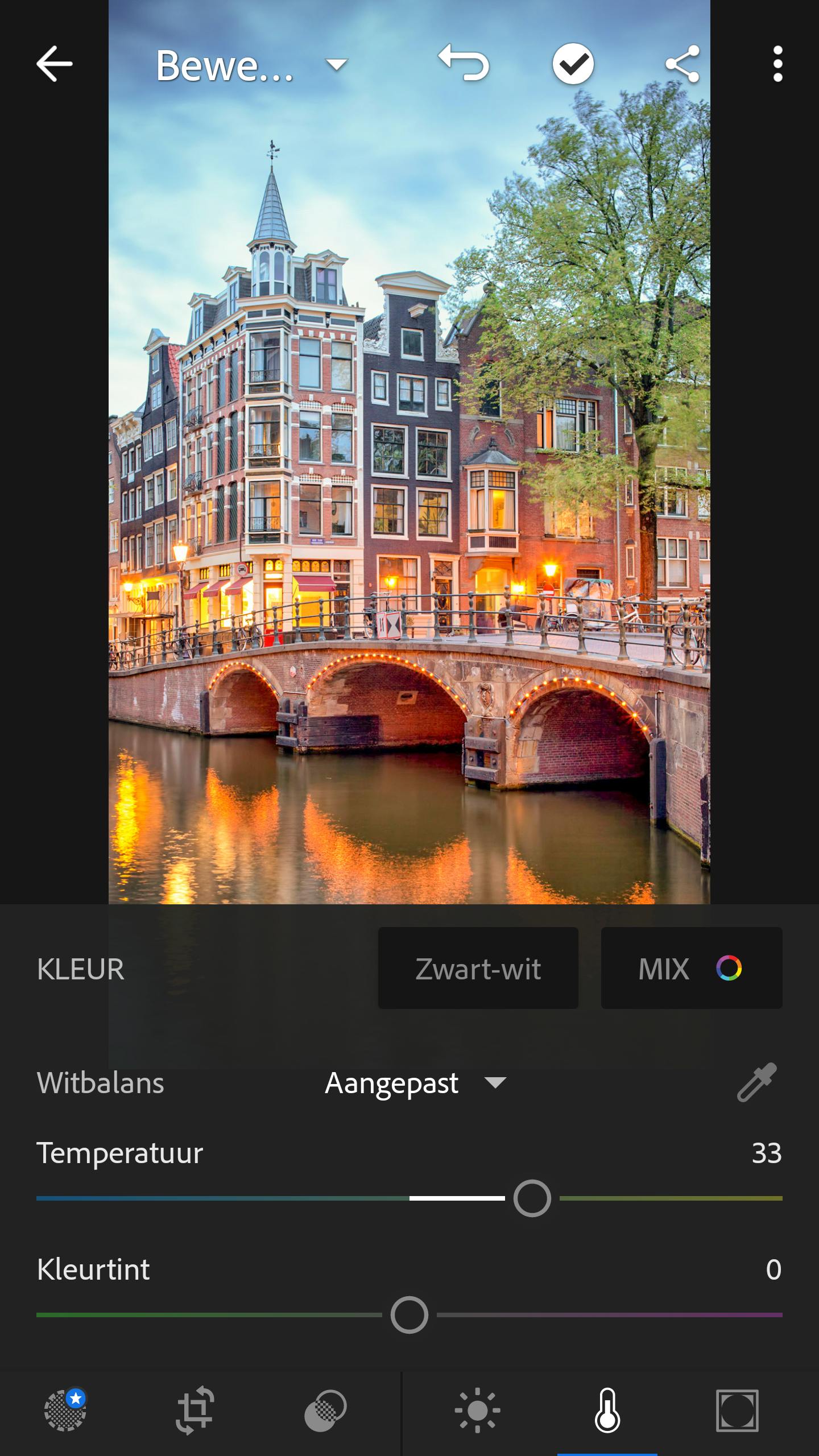Image resolution: width=819 pixels, height=1456 pixels.
Task: Select the white balance eyedropper
Action: tap(756, 1082)
